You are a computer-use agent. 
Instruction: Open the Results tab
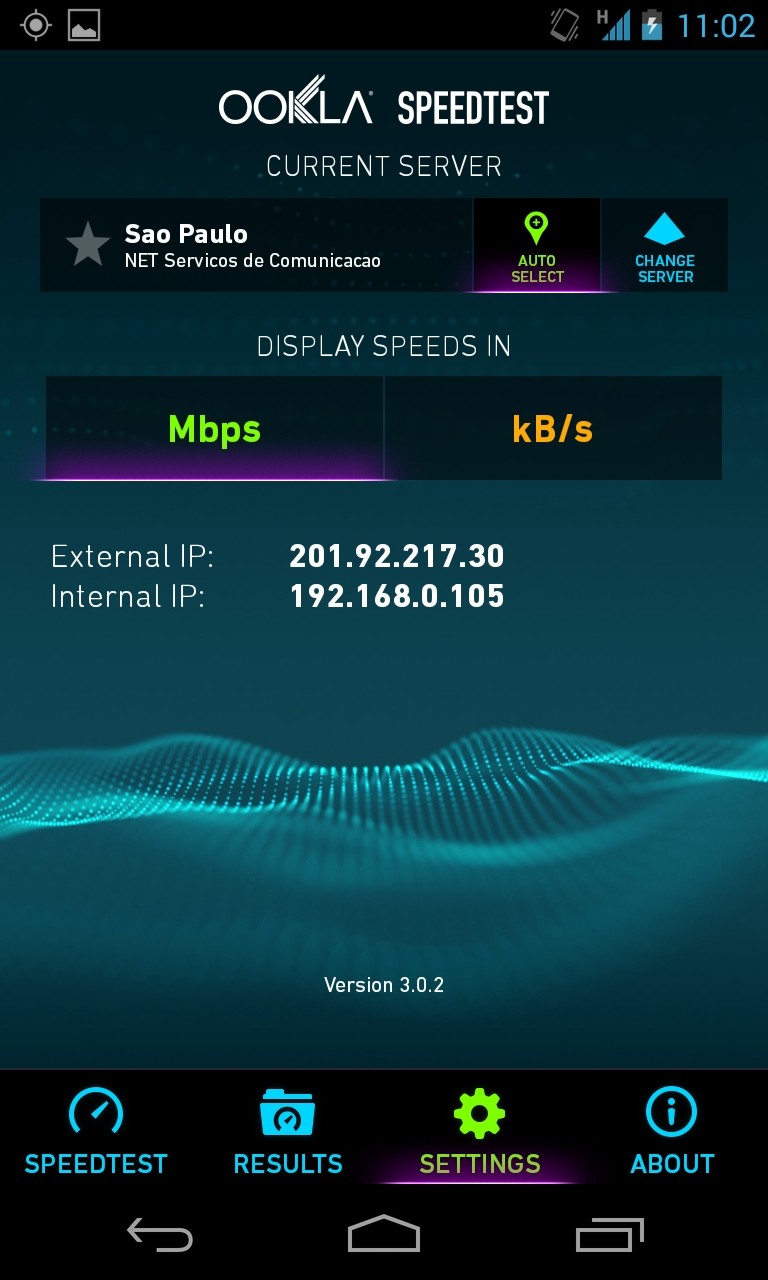coord(288,1130)
